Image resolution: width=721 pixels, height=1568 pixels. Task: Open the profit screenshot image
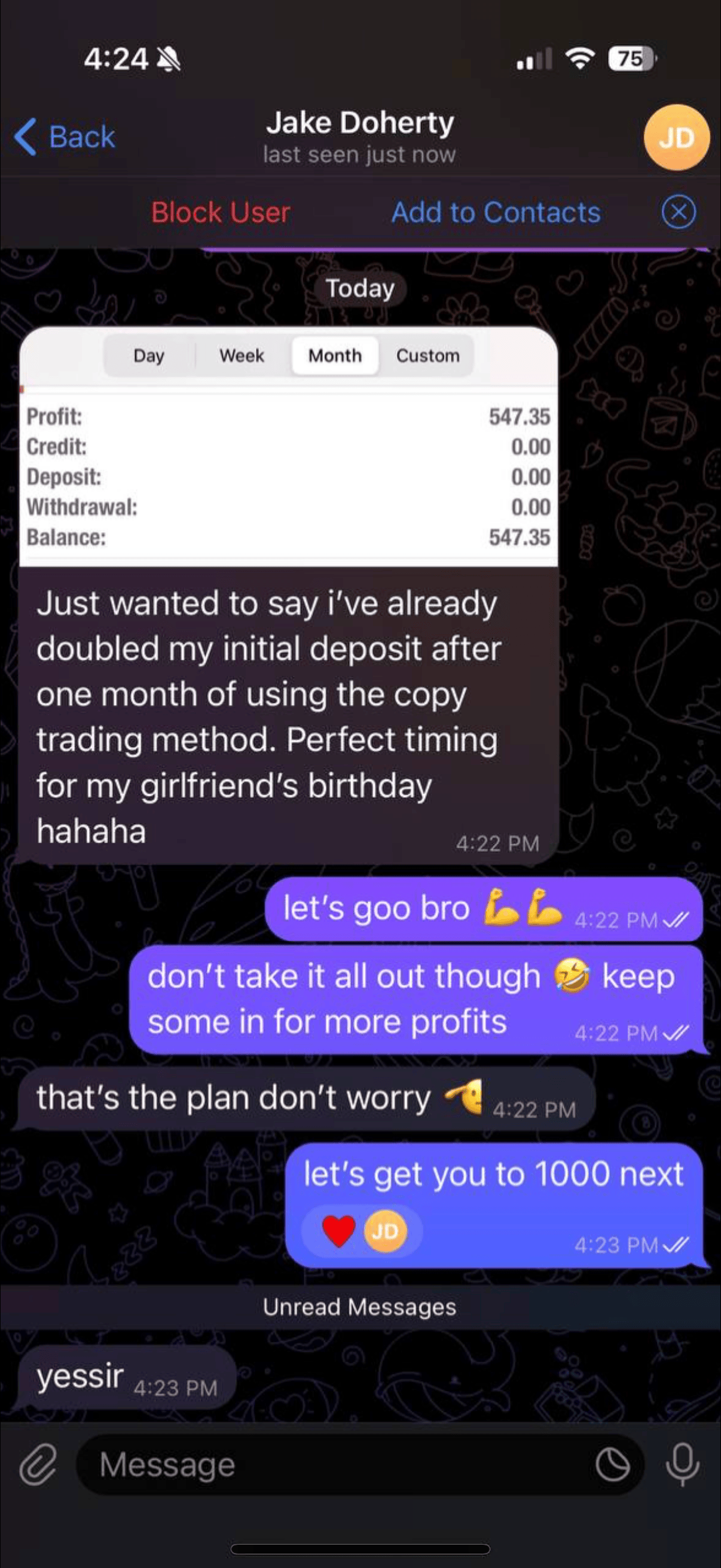[288, 447]
